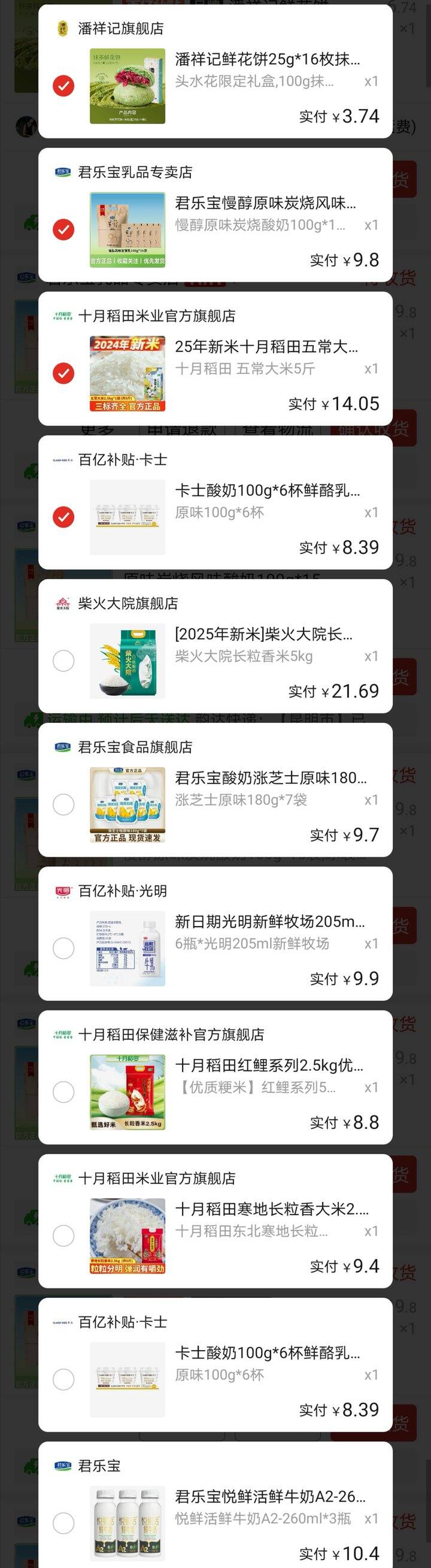This screenshot has height=1568, width=431.
Task: Uncheck the 潘祥记鲜花饼 order
Action: point(63,86)
